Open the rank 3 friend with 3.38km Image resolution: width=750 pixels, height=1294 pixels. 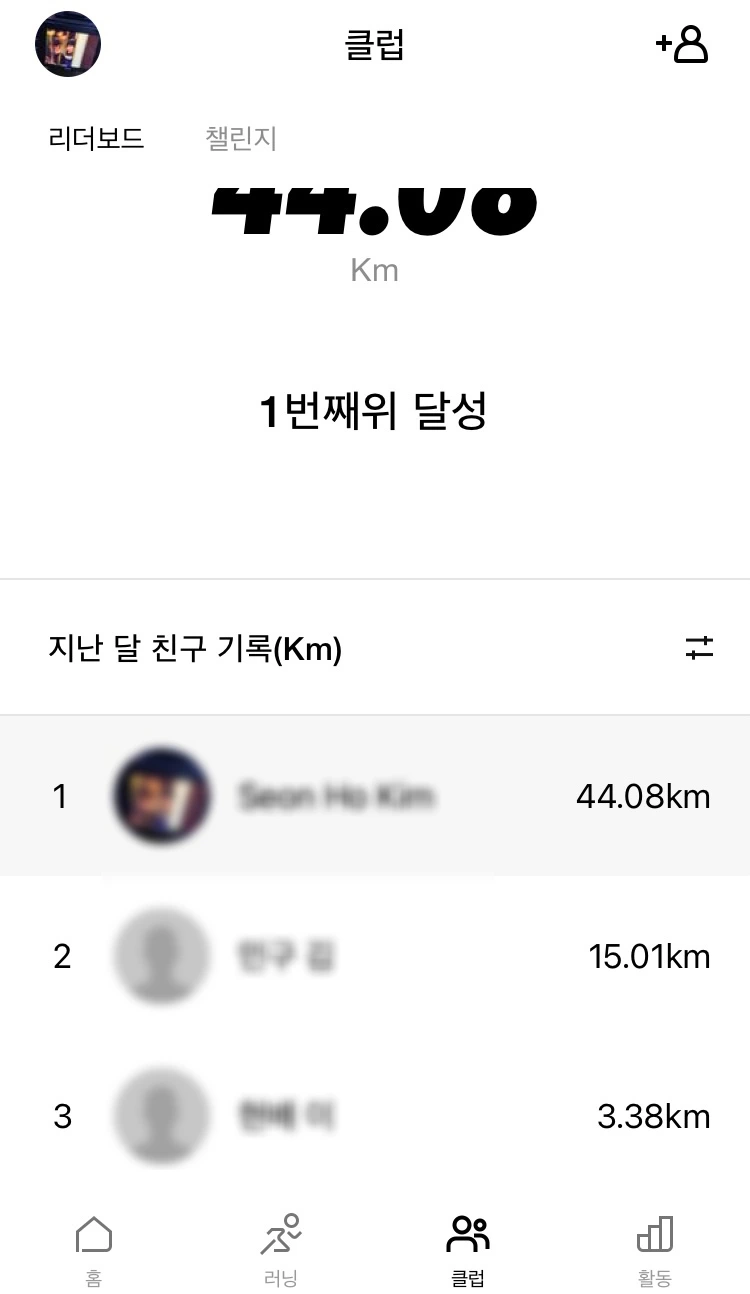click(375, 1116)
